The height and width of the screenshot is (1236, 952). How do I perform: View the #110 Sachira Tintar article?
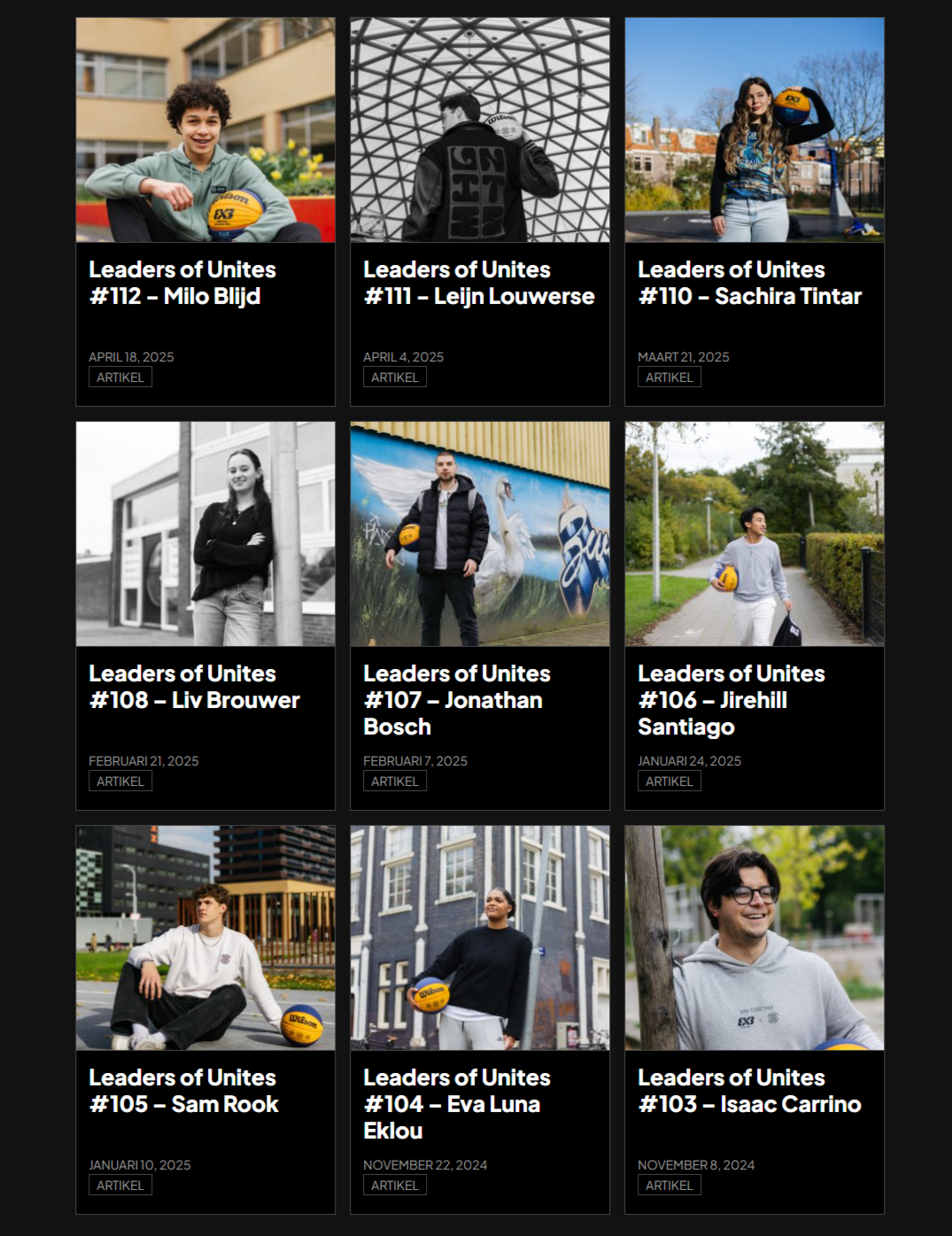[749, 283]
